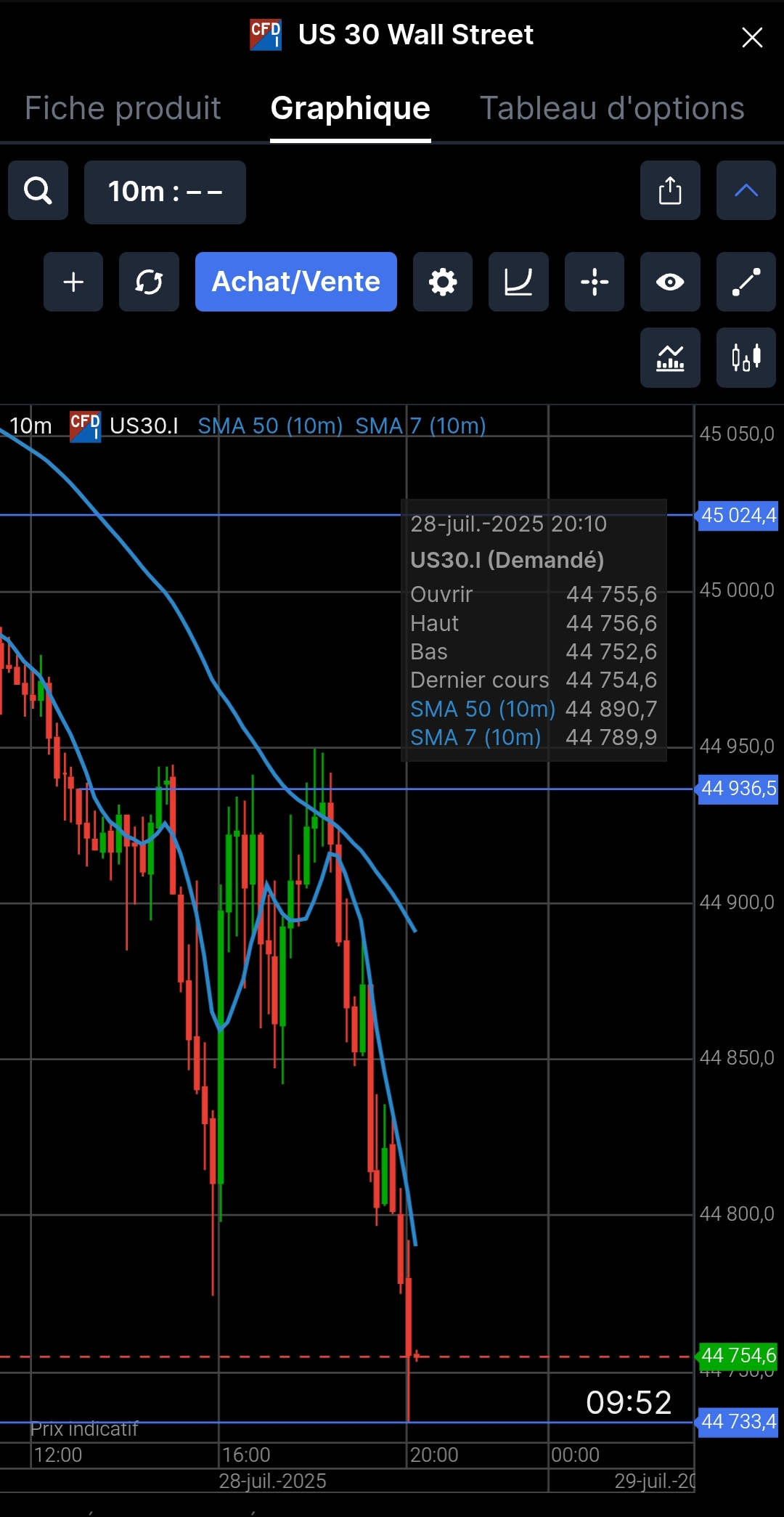Select the SMA 50 (10m) indicator label

[270, 426]
